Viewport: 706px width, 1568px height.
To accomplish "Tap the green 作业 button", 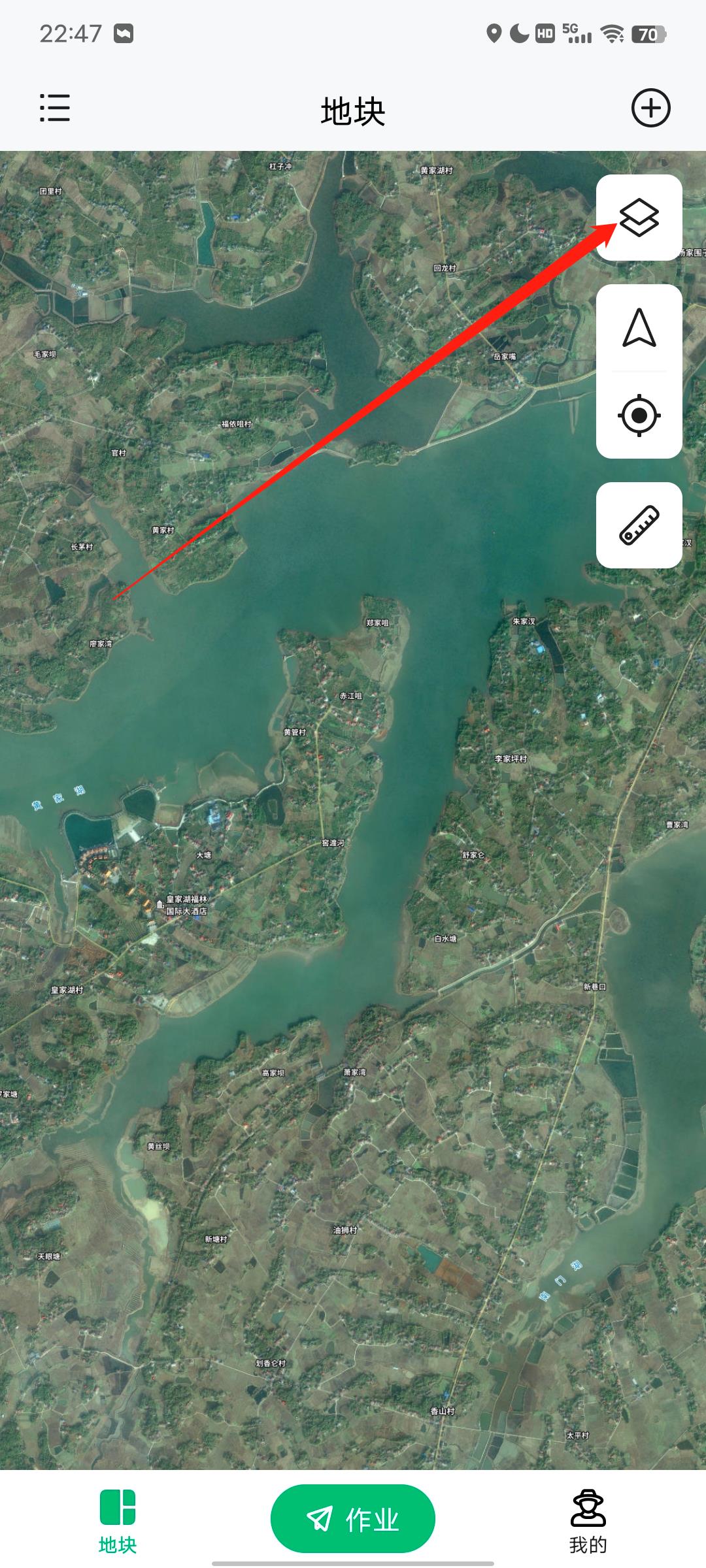I will pyautogui.click(x=353, y=1518).
